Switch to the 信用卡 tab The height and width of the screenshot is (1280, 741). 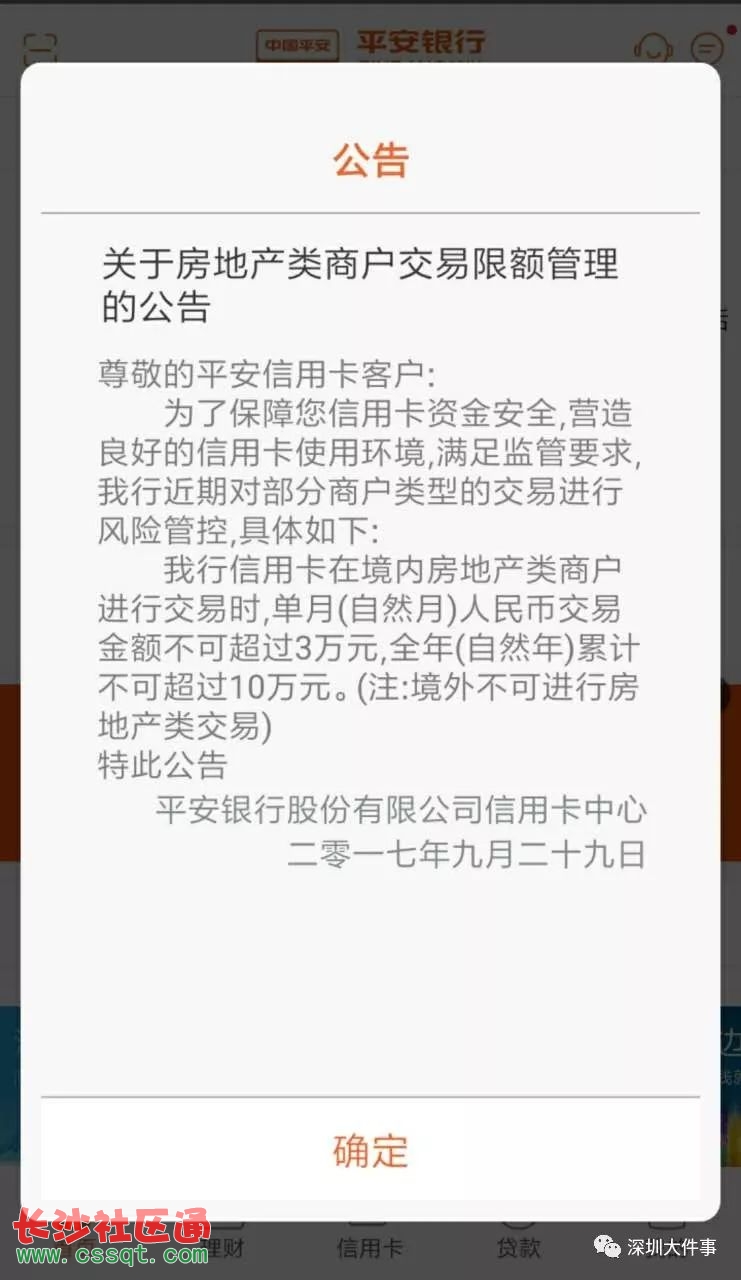369,1246
